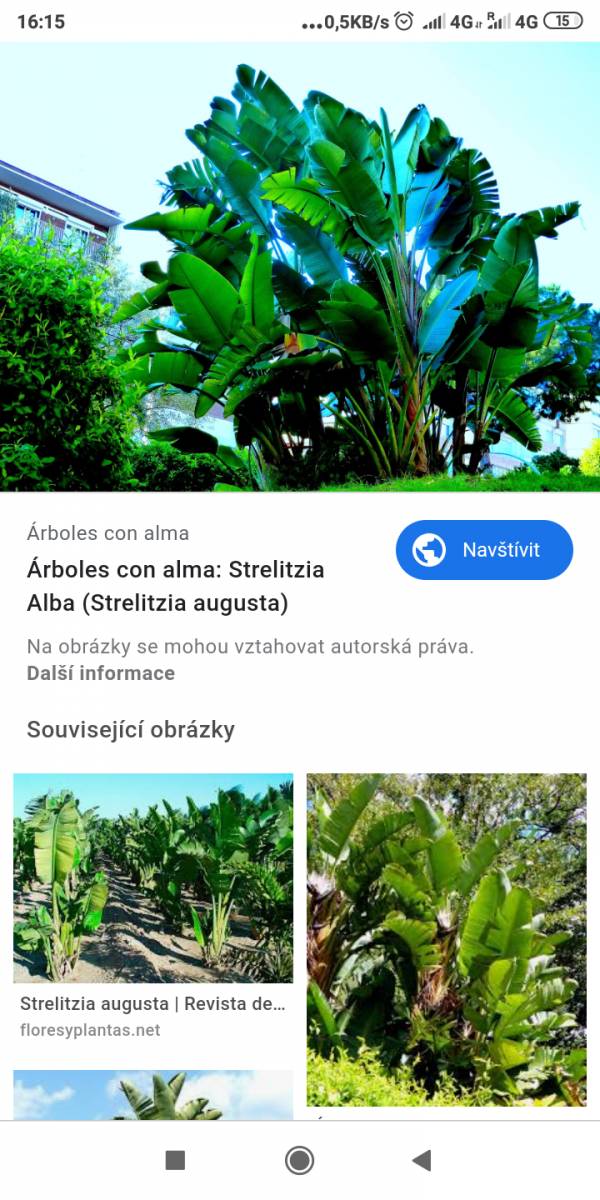Open the Další informace link
The height and width of the screenshot is (1200, 600).
101,673
